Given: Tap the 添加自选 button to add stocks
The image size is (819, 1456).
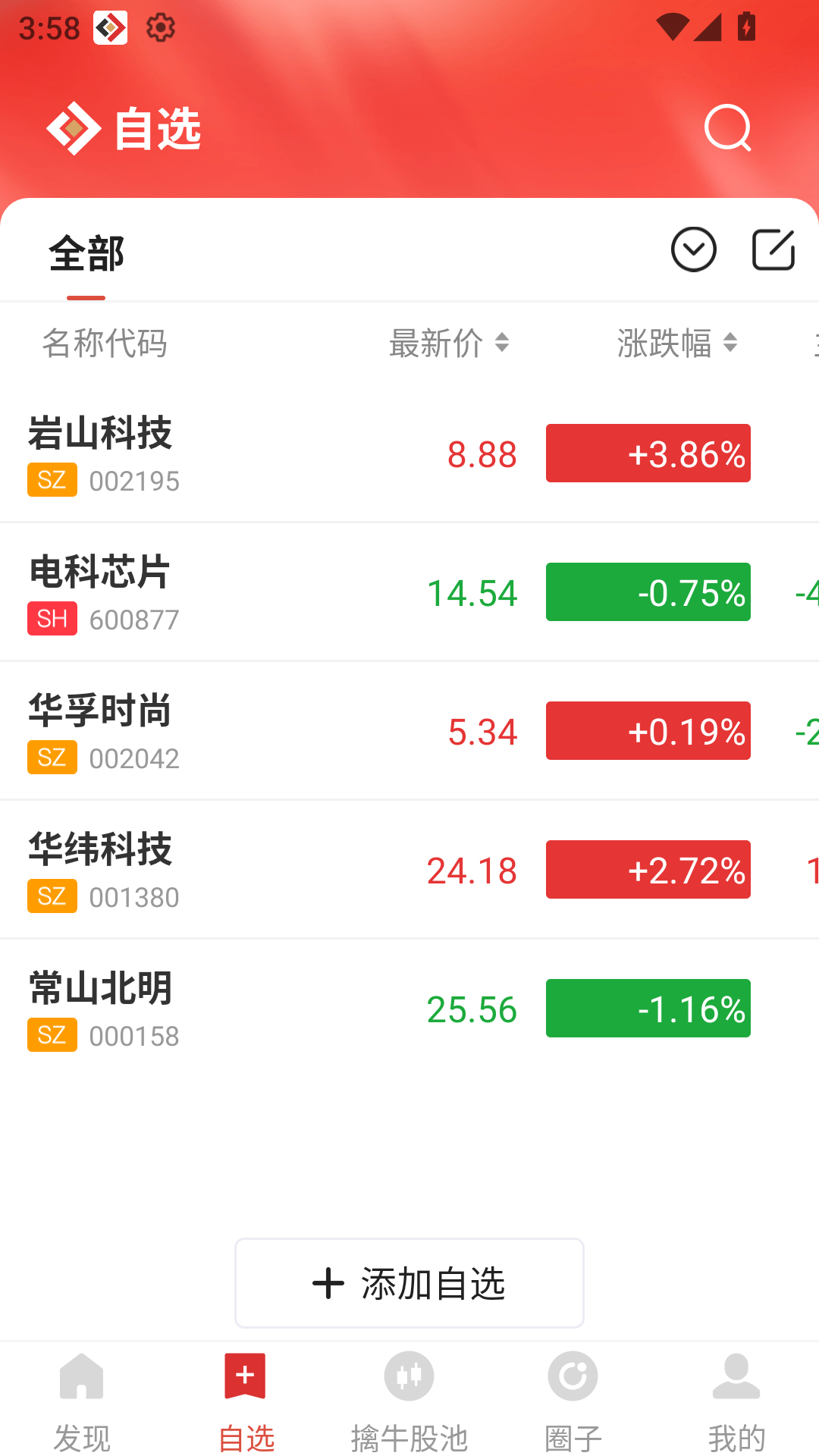Looking at the screenshot, I should click(x=409, y=1282).
